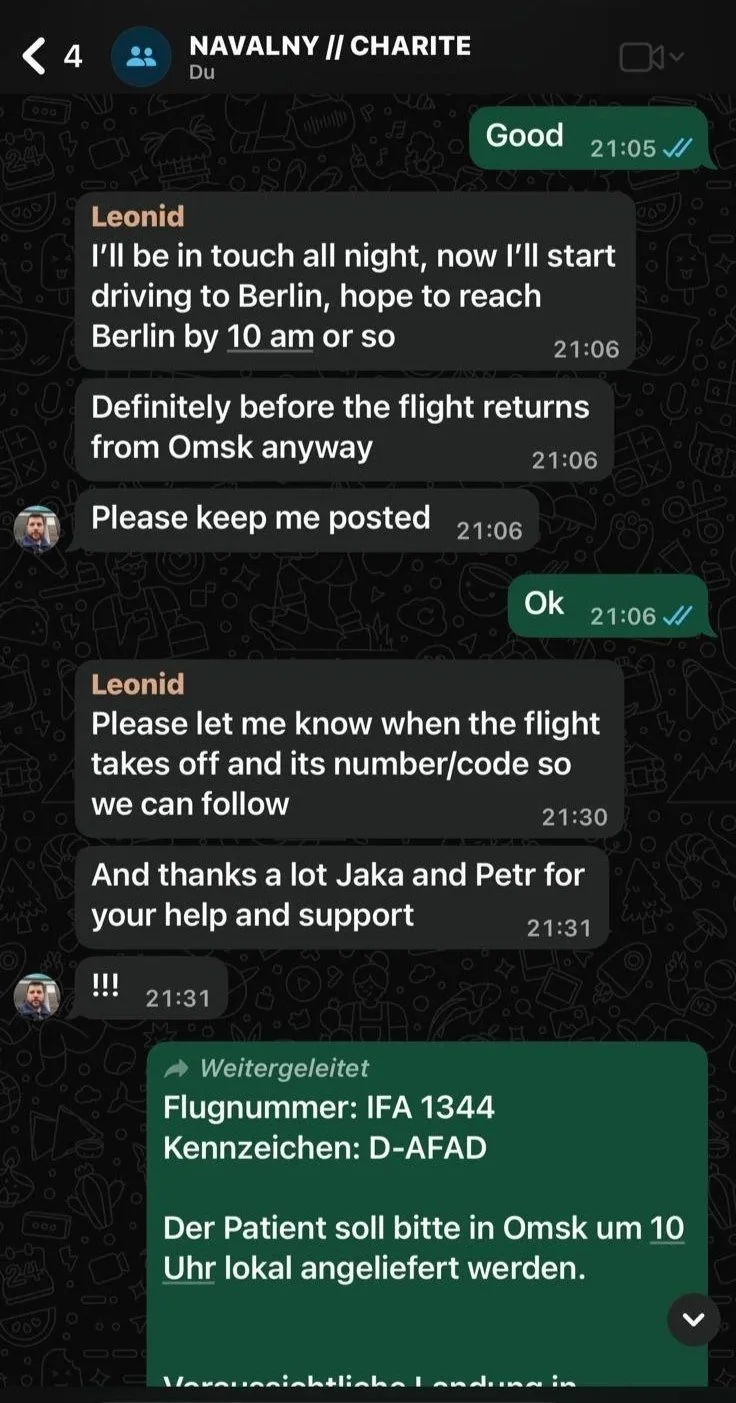The height and width of the screenshot is (1403, 736).
Task: Tap the underlined "10 am" time link
Action: [269, 337]
